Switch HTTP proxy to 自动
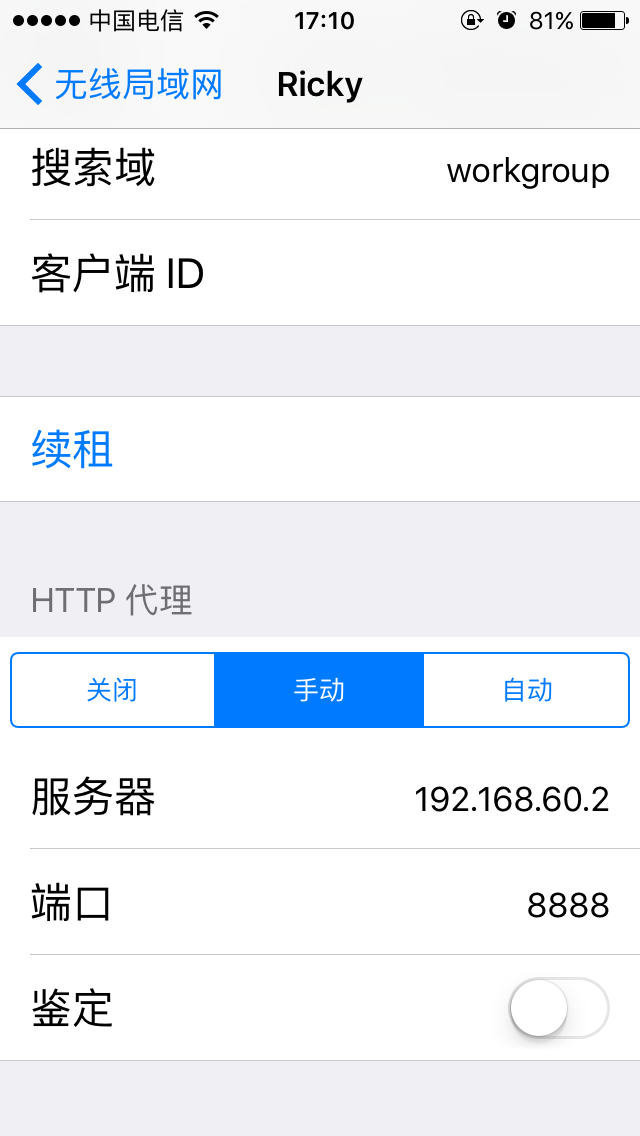Screen dimensions: 640x1136 tap(527, 690)
